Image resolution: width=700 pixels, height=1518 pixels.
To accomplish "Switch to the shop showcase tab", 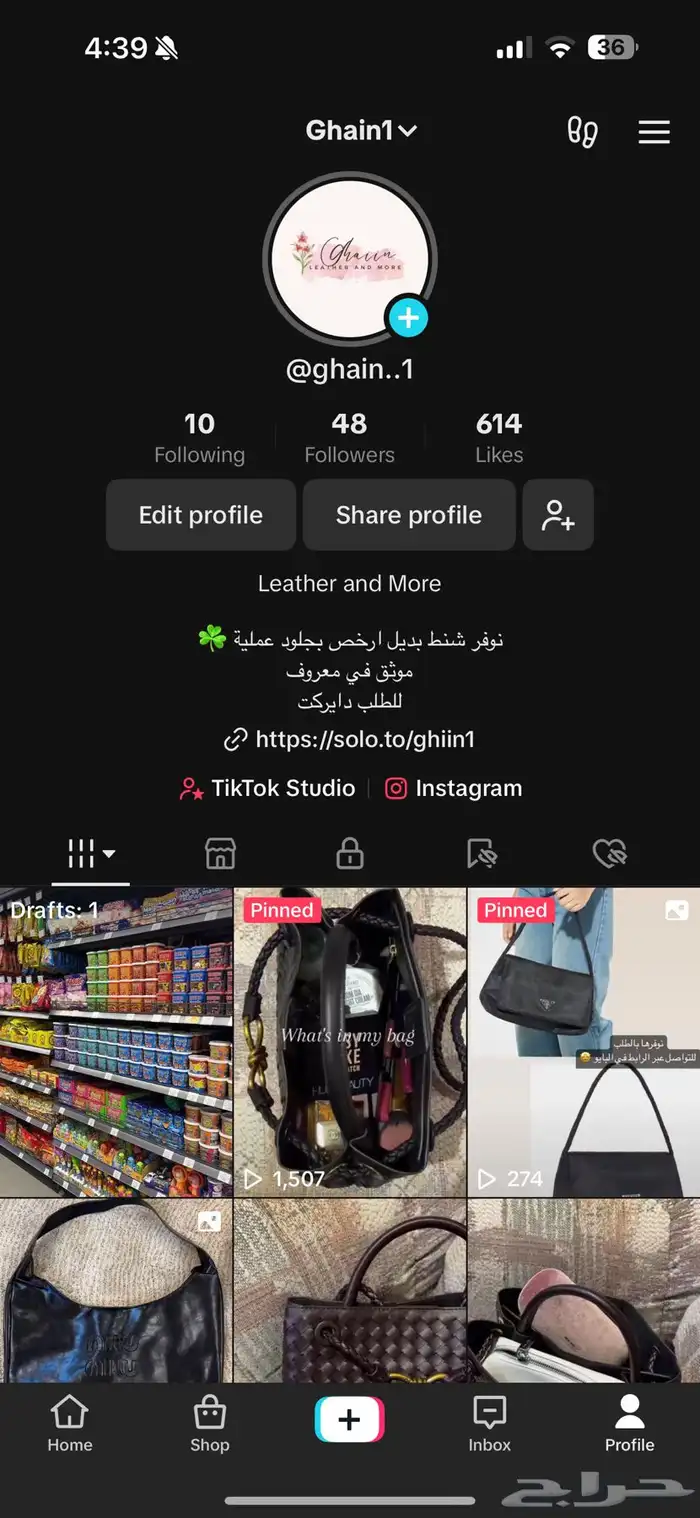I will (x=220, y=853).
